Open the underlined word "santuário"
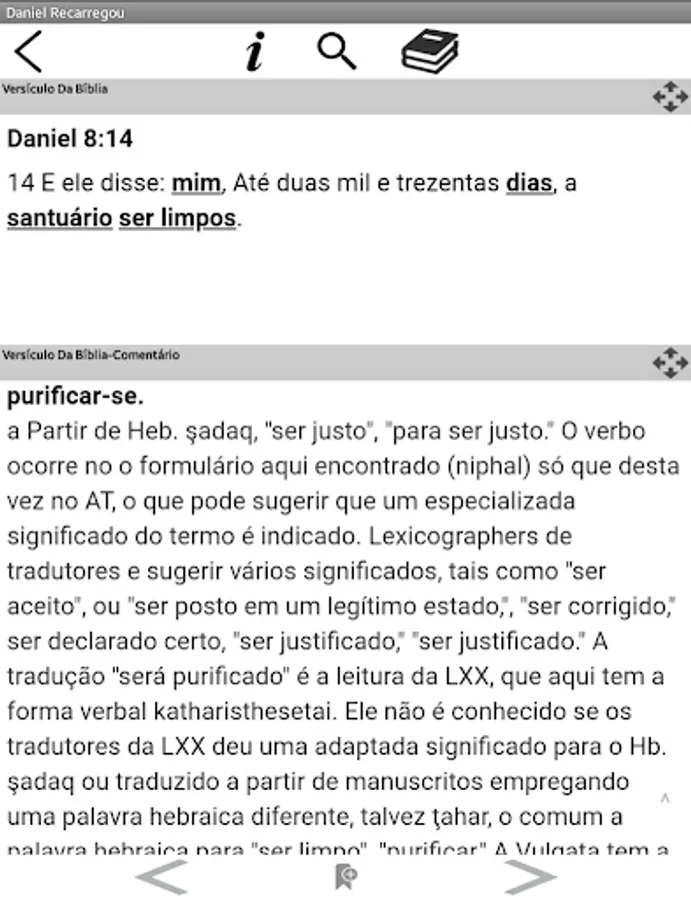This screenshot has height=900, width=691. [x=59, y=217]
